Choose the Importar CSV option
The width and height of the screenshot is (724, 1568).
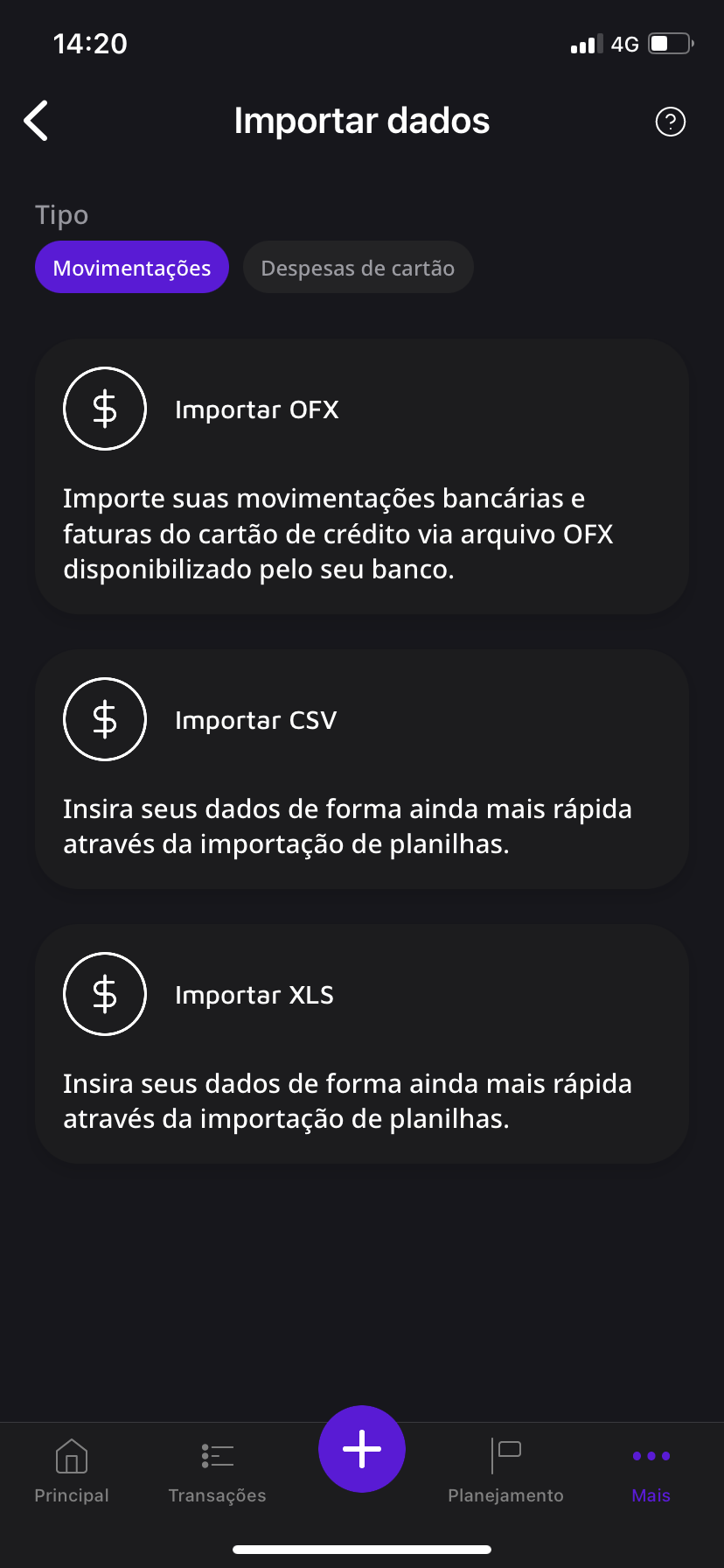click(x=362, y=769)
